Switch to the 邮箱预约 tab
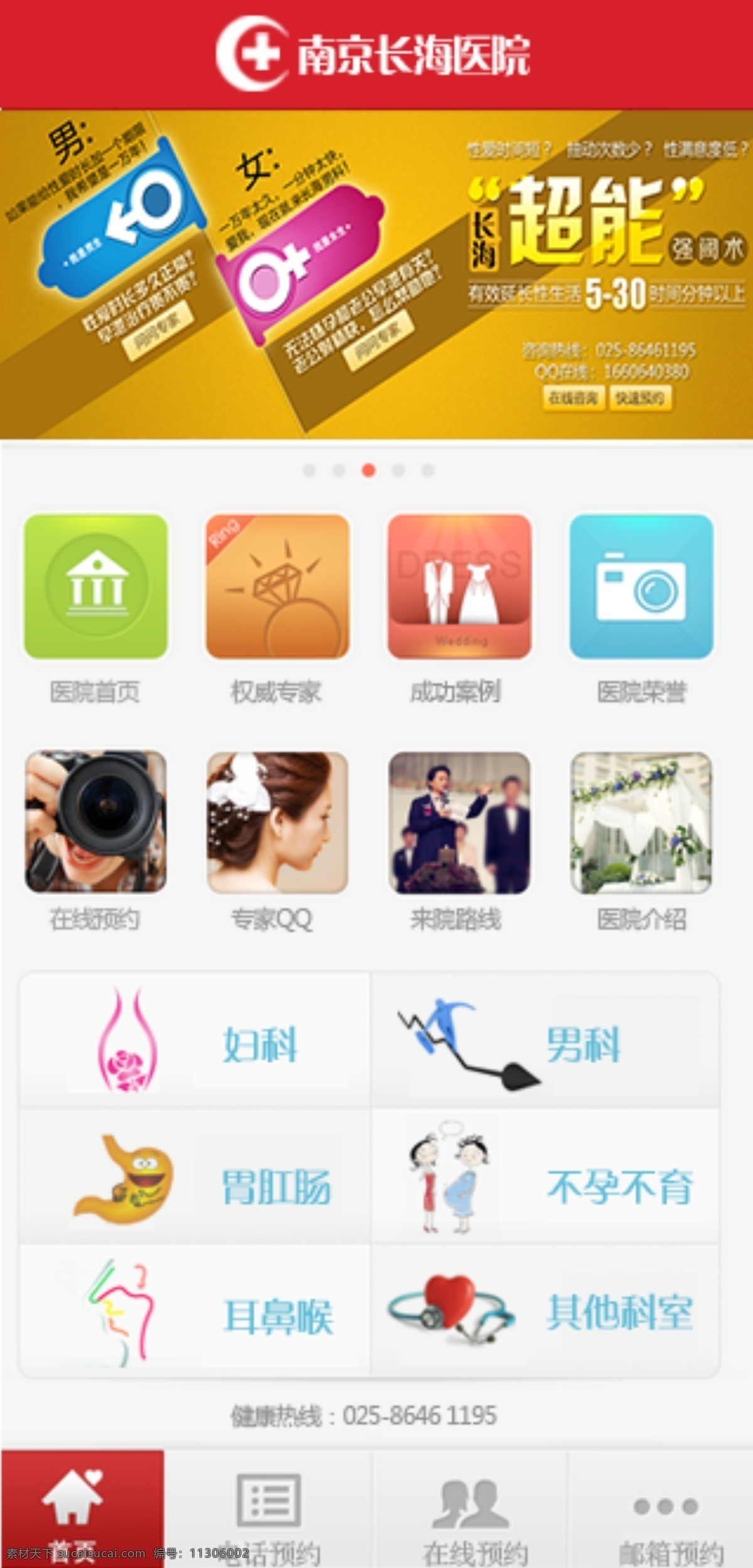Viewport: 753px width, 1568px height. (662, 1508)
